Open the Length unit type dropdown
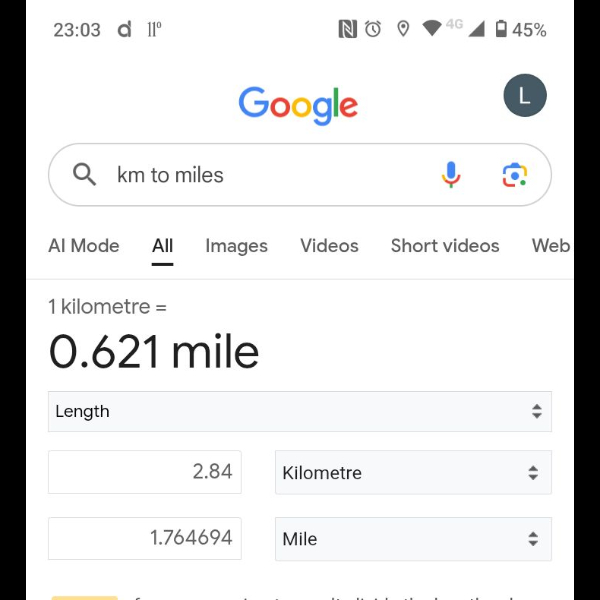This screenshot has height=600, width=600. [x=299, y=411]
